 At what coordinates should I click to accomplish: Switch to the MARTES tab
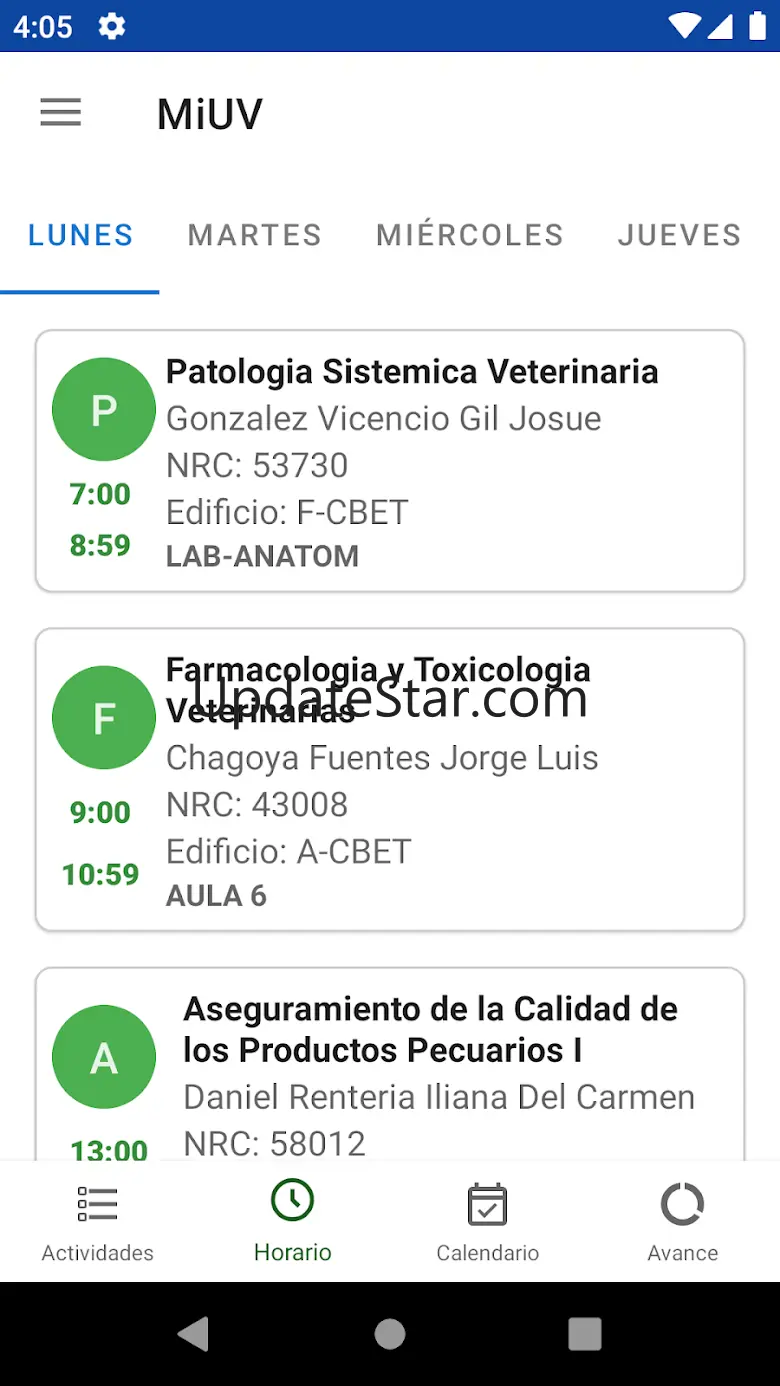click(254, 236)
